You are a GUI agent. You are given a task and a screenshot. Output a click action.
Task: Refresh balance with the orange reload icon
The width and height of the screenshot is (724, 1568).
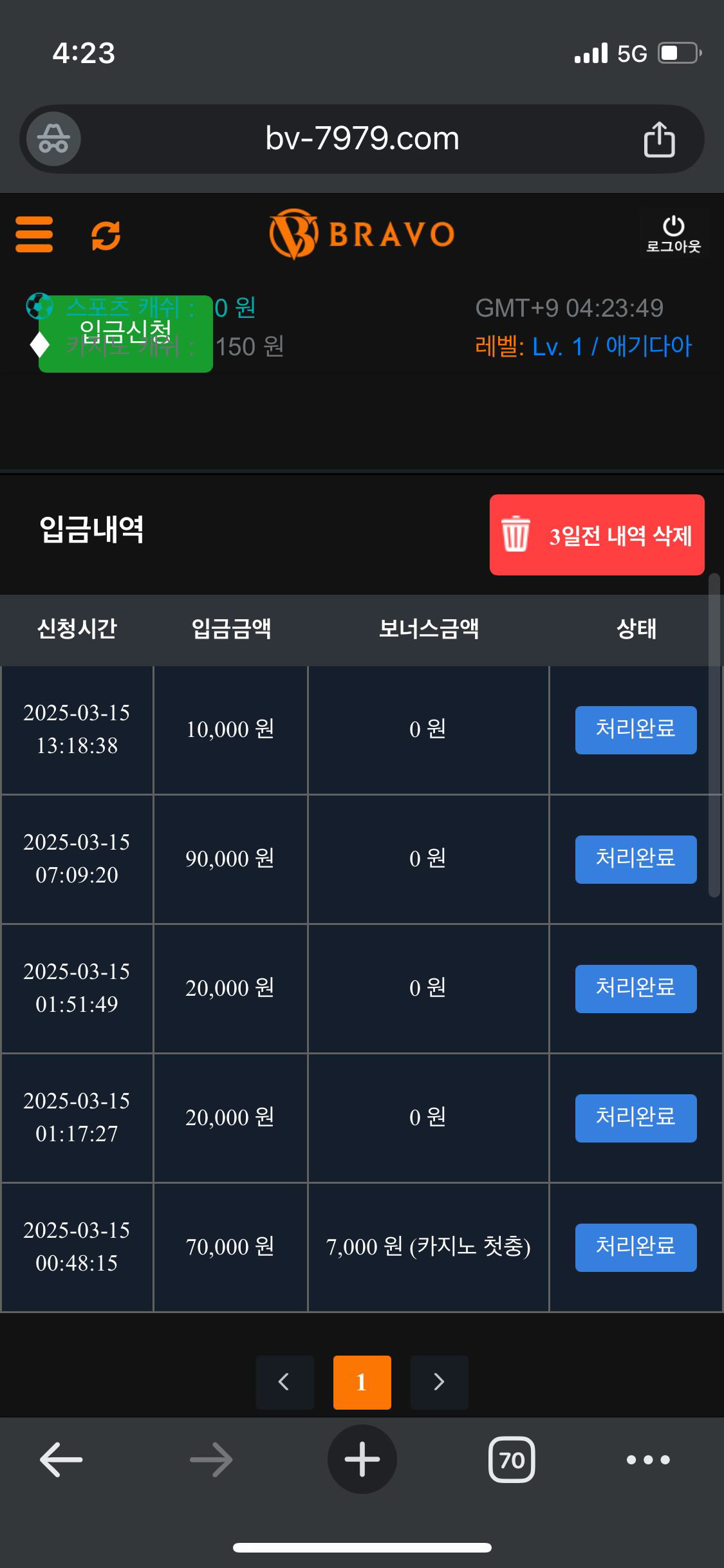click(106, 236)
